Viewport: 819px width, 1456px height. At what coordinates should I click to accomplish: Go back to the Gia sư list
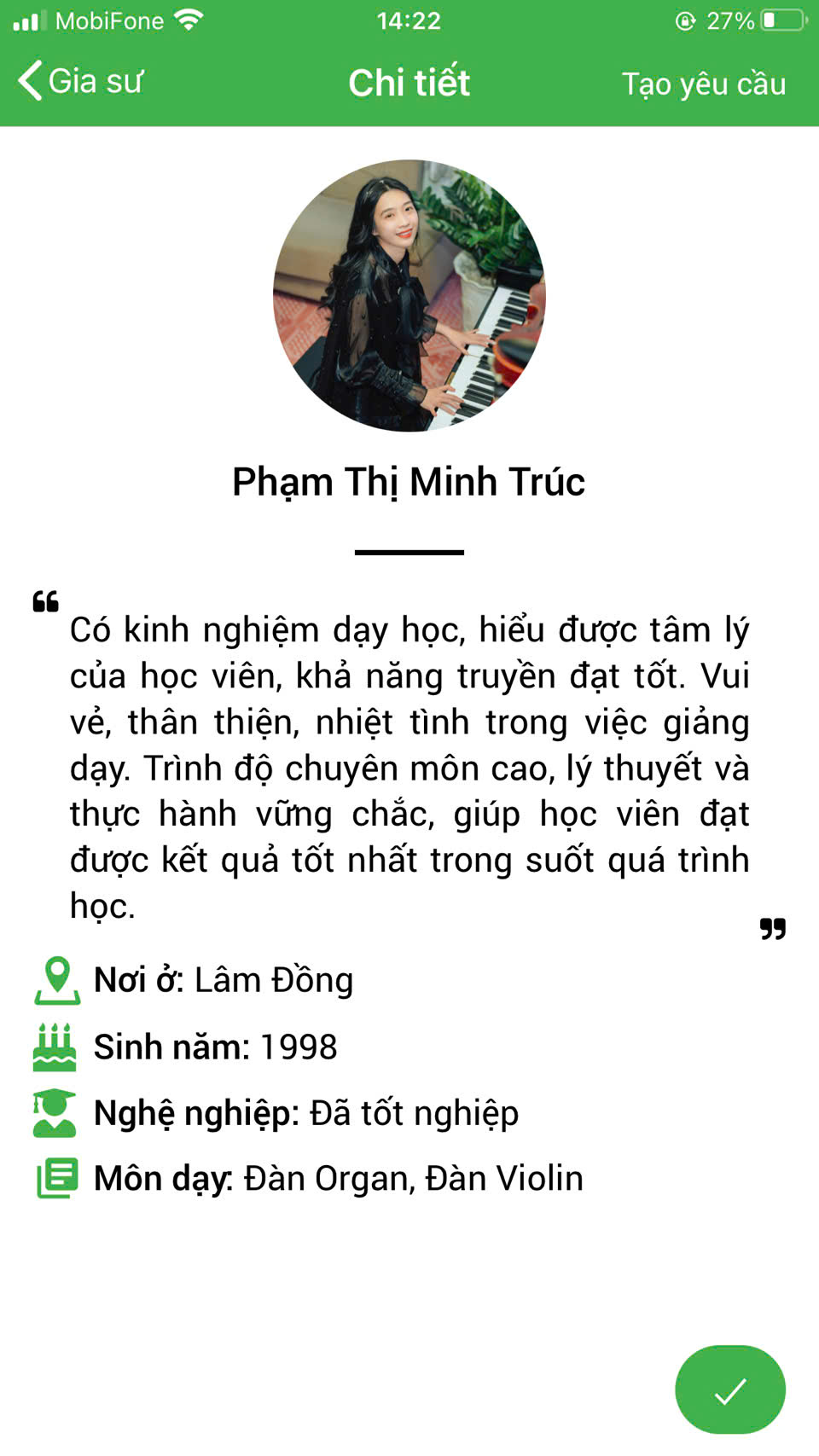[80, 82]
